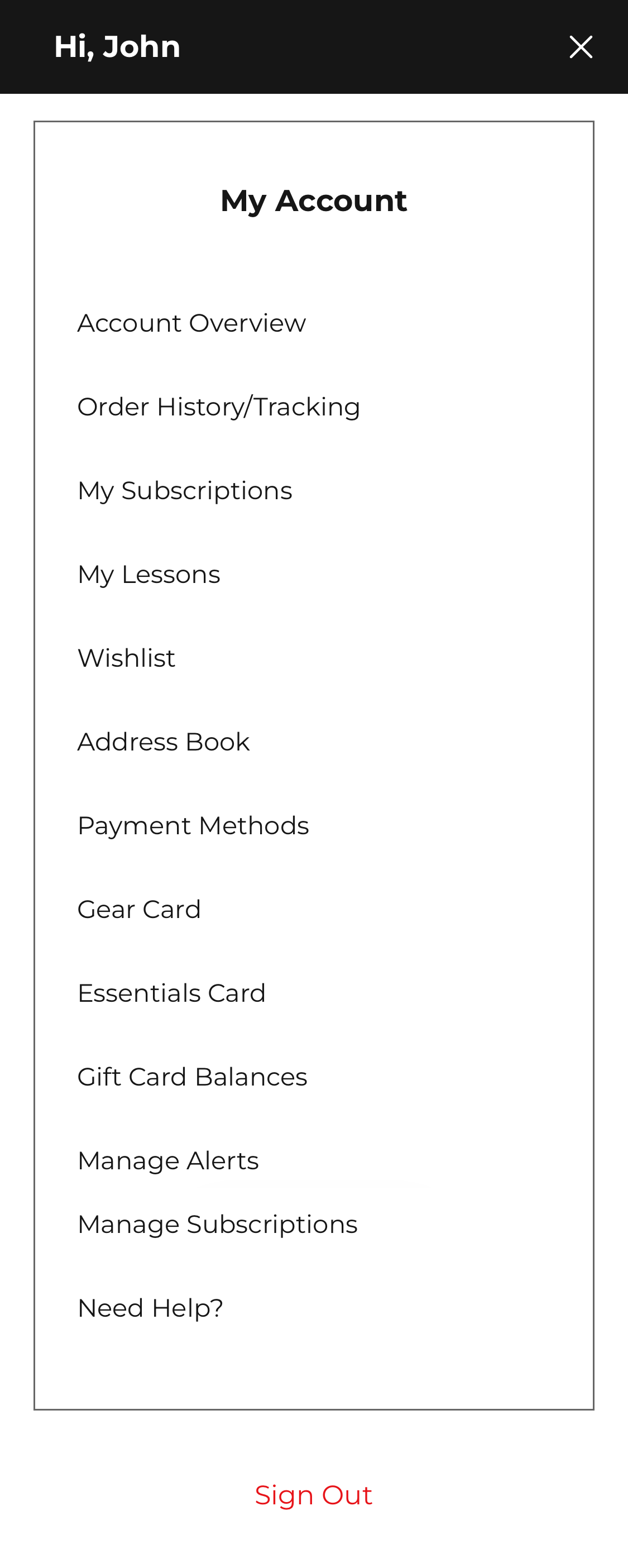628x1568 pixels.
Task: Open the Gear Card page
Action: tap(139, 910)
